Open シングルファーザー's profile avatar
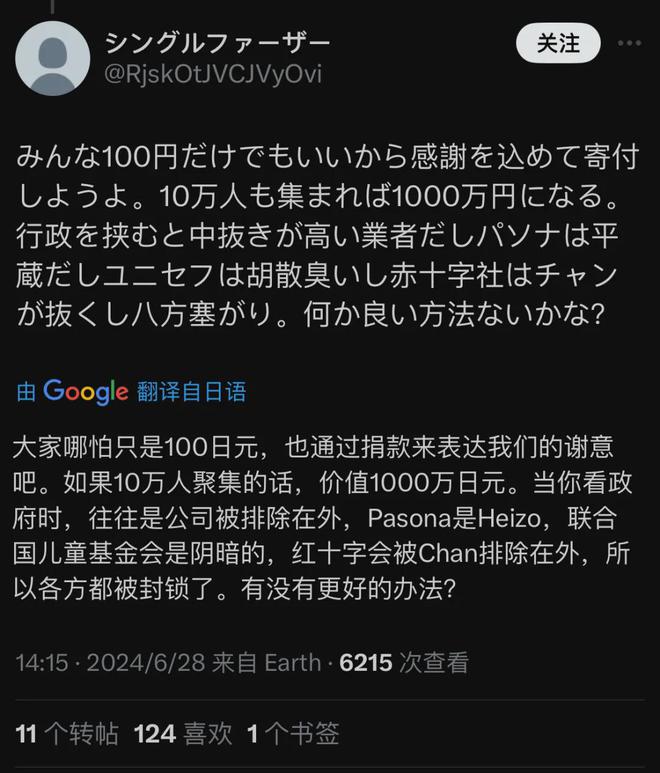Image resolution: width=660 pixels, height=773 pixels. coord(55,58)
